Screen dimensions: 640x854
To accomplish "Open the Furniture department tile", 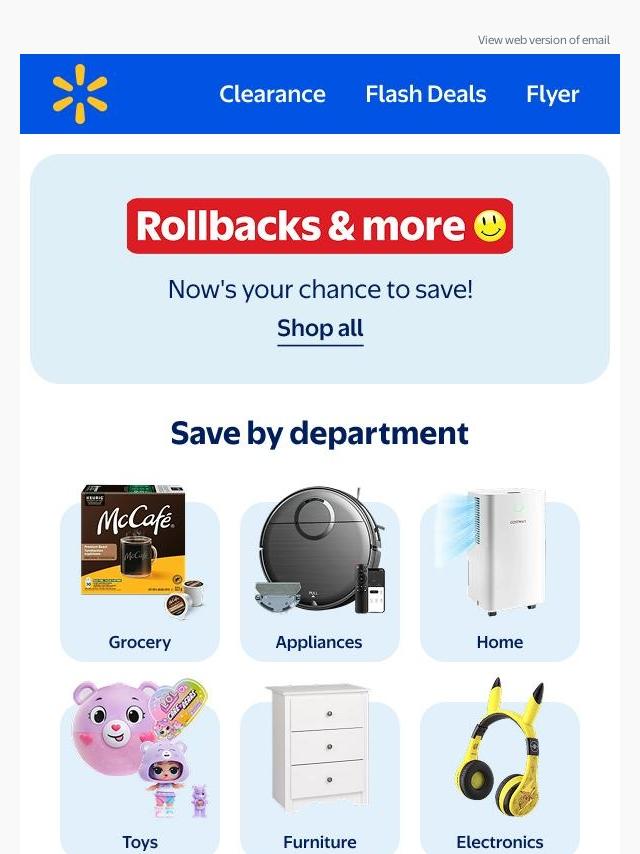I will pos(319,770).
